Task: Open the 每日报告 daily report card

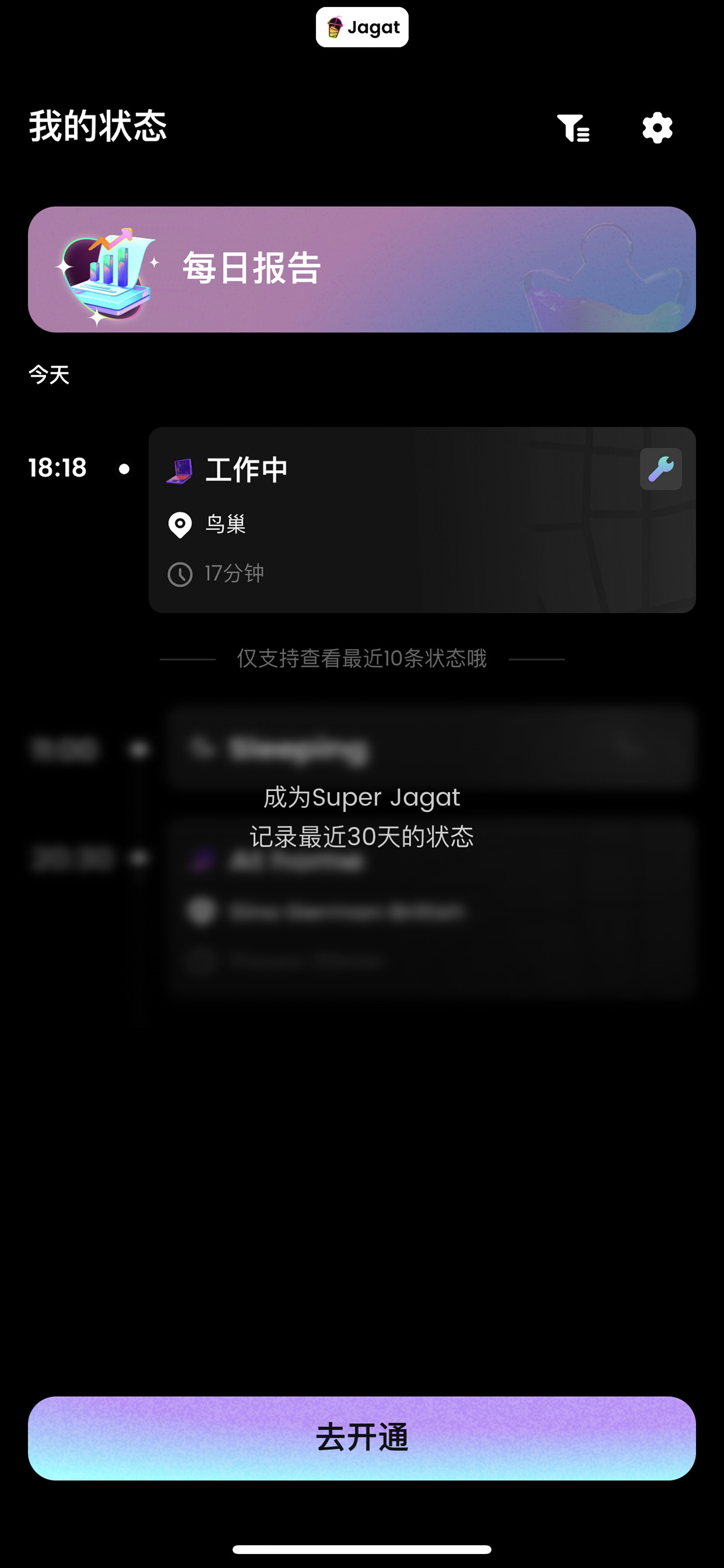Action: coord(361,269)
